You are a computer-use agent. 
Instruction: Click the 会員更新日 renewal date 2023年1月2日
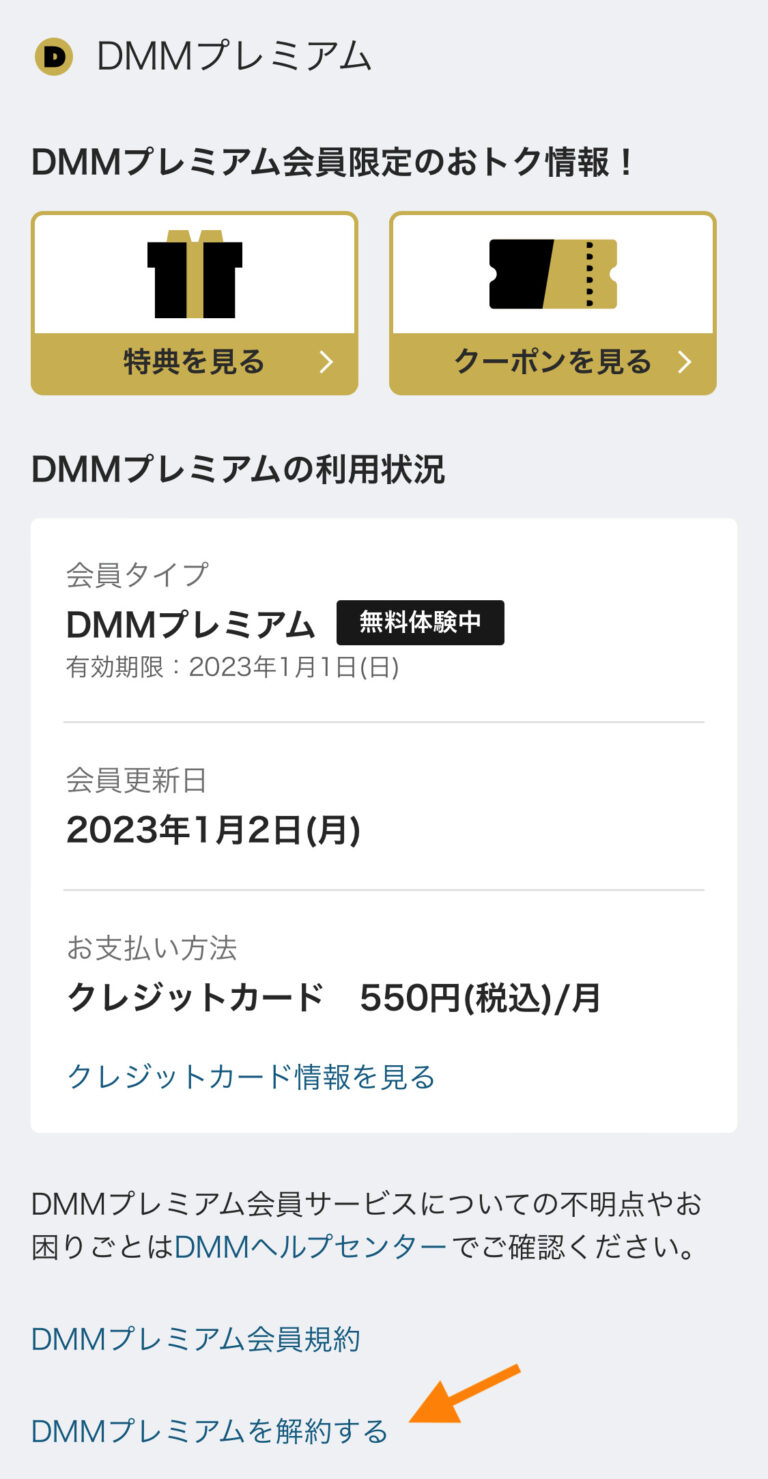click(214, 830)
